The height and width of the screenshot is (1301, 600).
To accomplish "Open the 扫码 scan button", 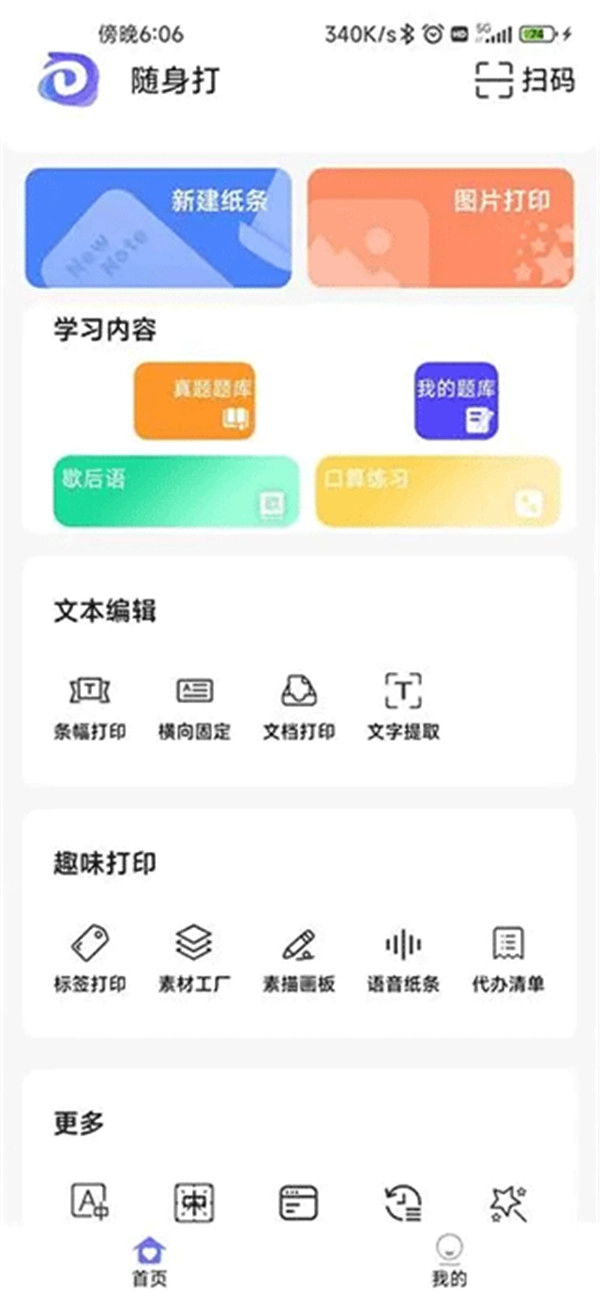I will [524, 80].
